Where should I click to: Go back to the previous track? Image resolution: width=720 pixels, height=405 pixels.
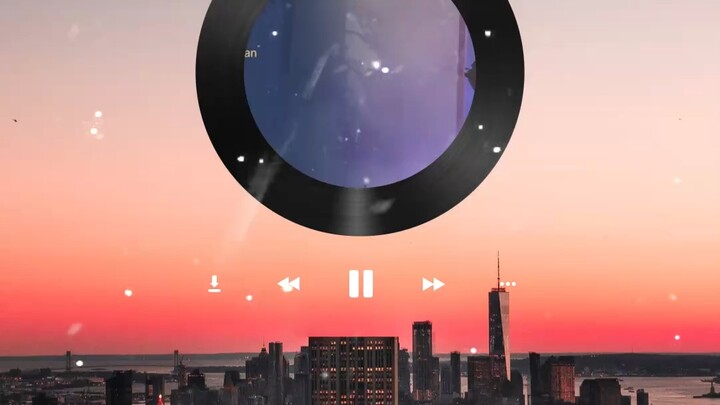click(x=289, y=284)
